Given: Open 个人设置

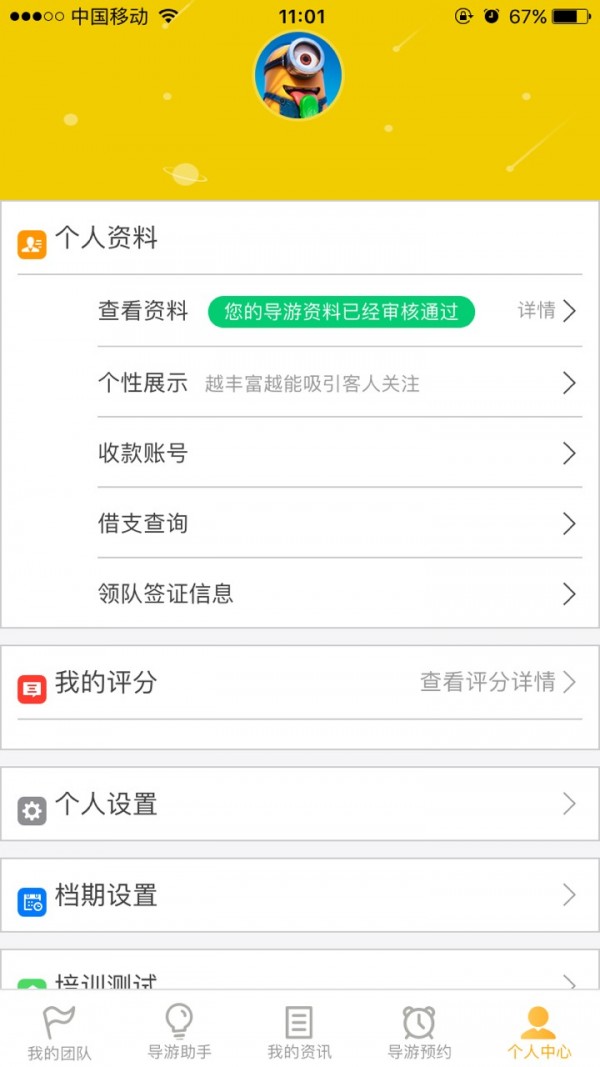Looking at the screenshot, I should pyautogui.click(x=300, y=804).
